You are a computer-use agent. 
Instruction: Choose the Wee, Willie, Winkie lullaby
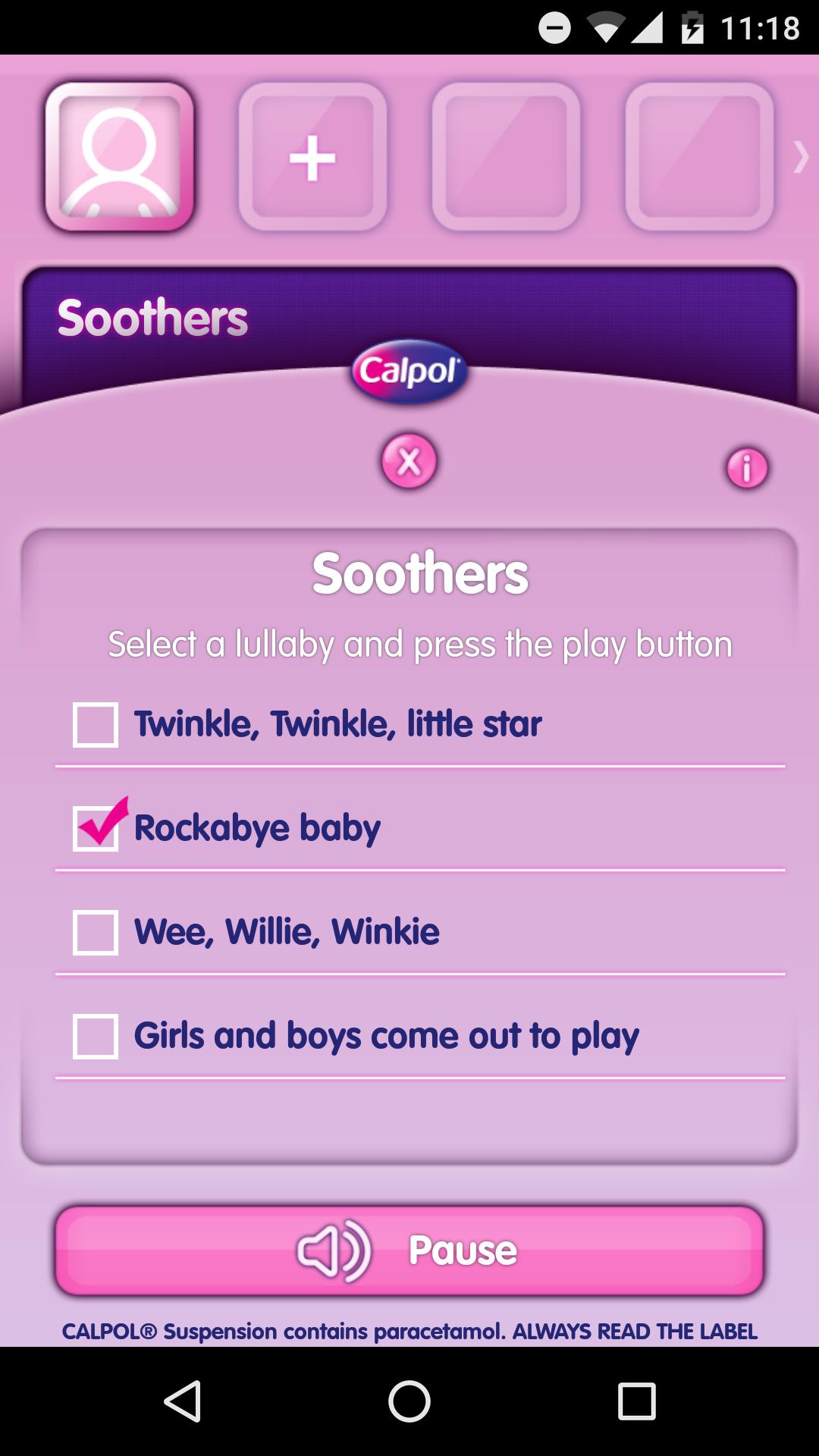click(x=96, y=932)
